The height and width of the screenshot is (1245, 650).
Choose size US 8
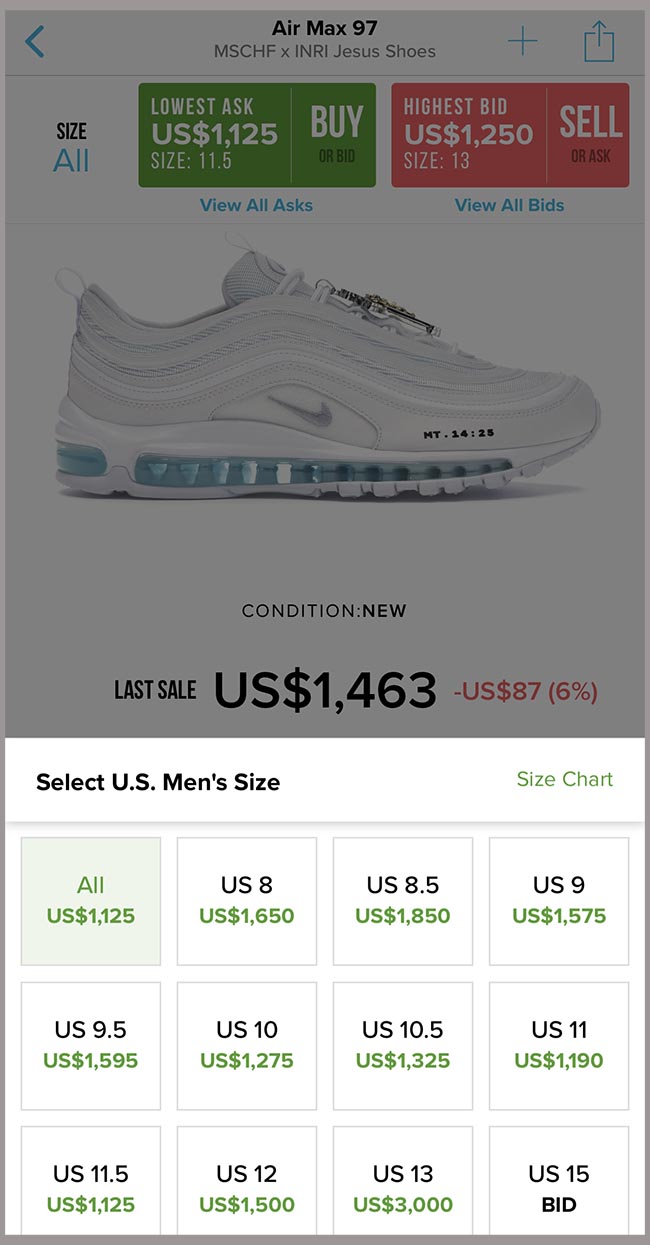tap(247, 900)
